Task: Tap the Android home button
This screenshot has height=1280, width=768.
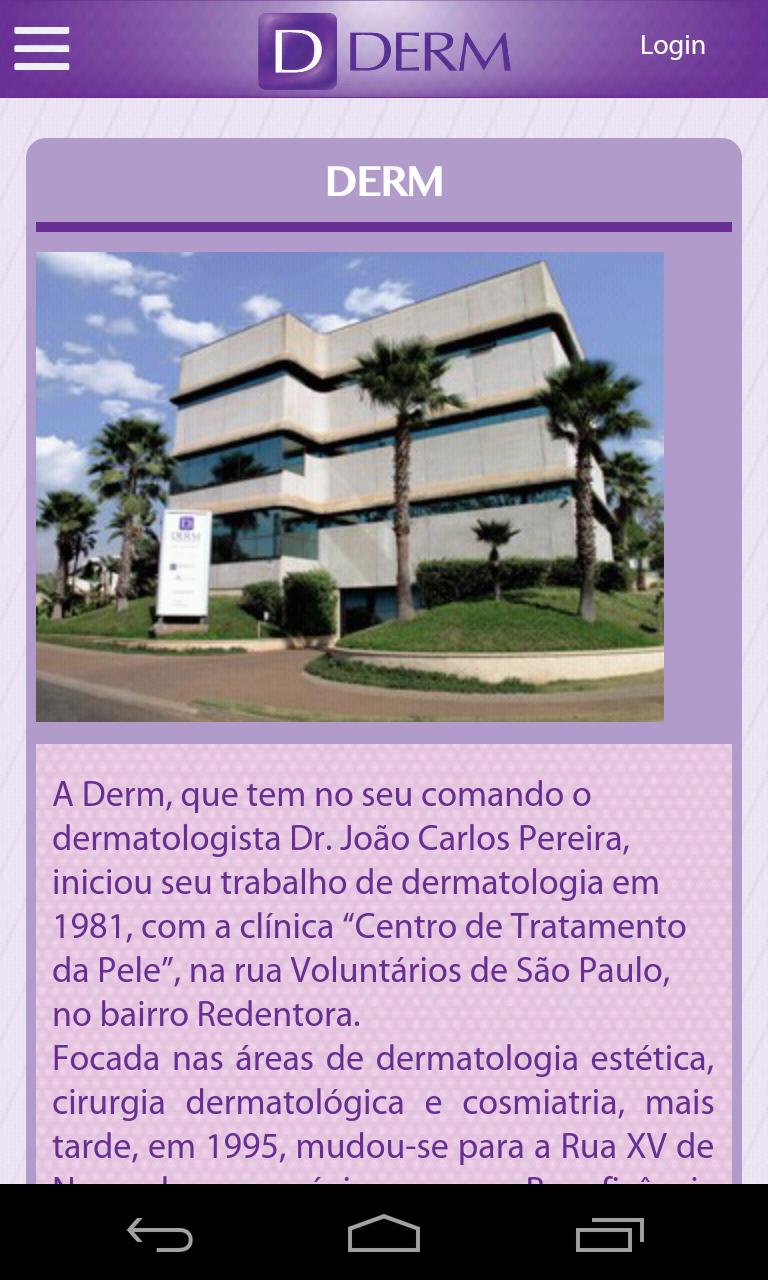Action: [384, 1235]
